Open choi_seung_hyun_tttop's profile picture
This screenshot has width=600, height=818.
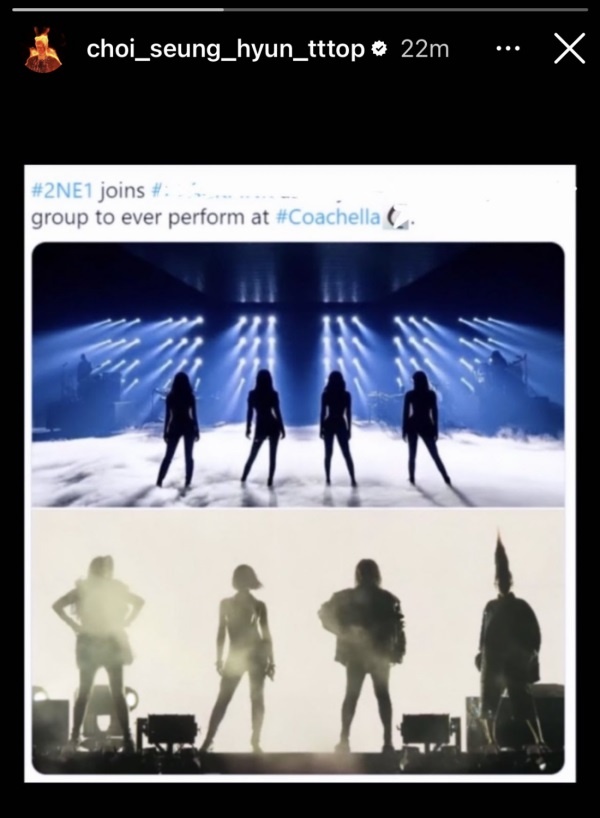[44, 50]
